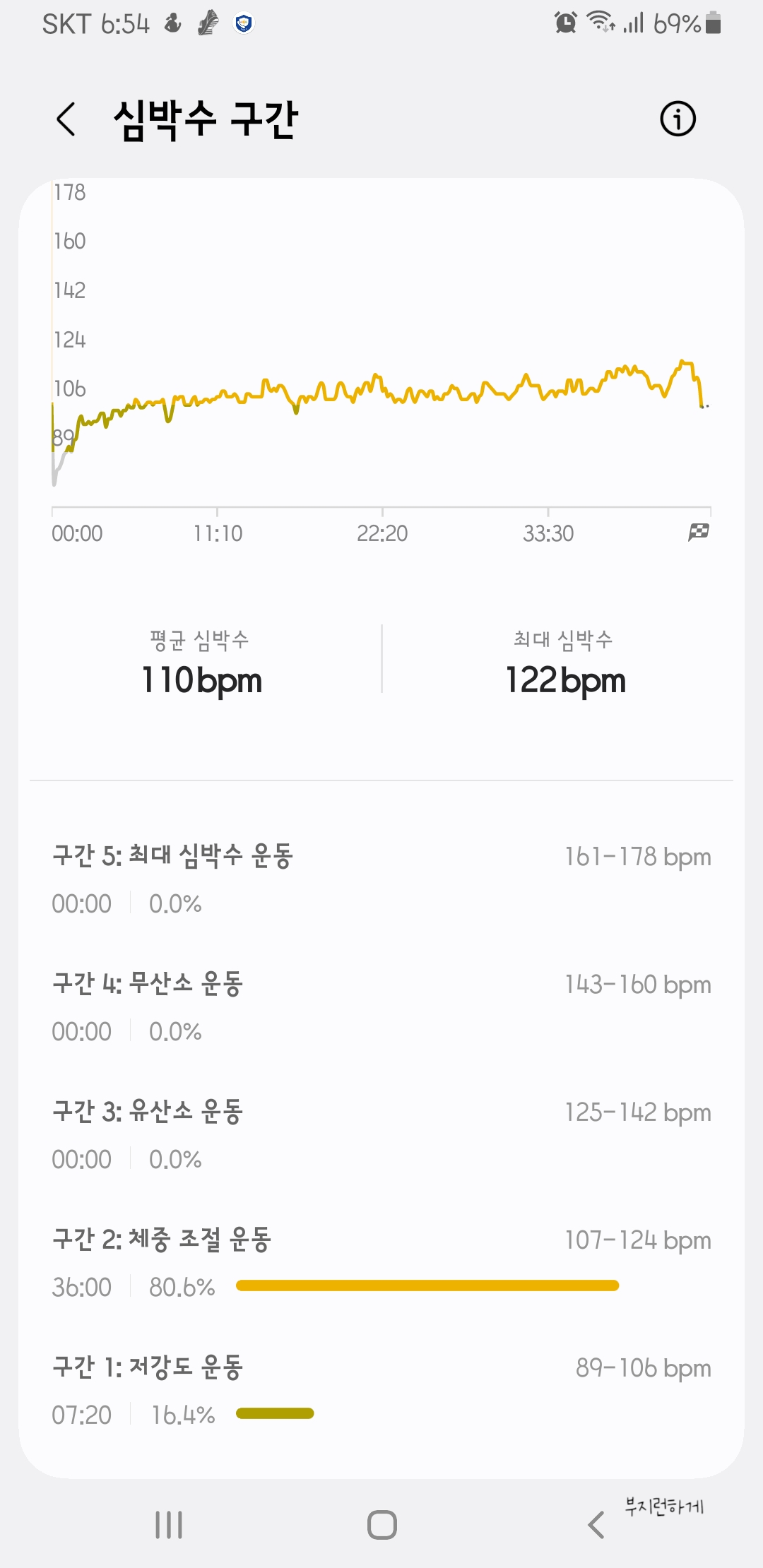Go to the system home screen
763x1568 pixels.
tap(381, 1524)
